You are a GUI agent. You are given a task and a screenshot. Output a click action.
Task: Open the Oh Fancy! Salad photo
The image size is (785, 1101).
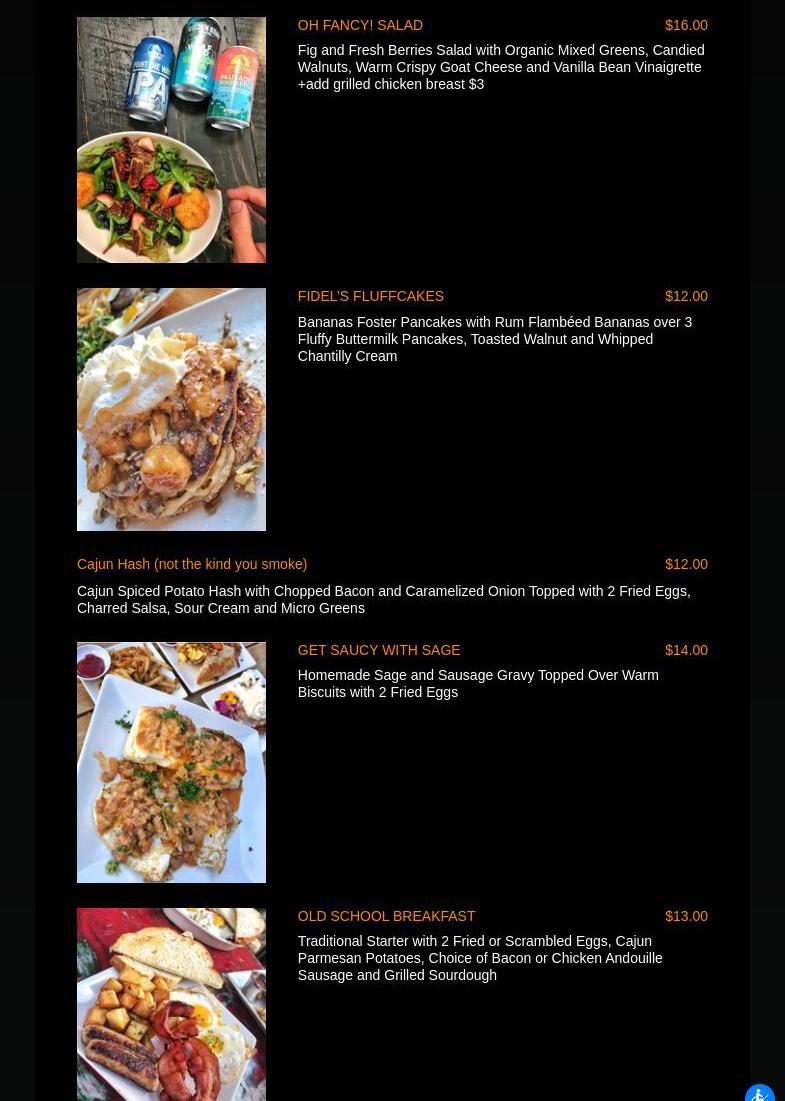[171, 140]
